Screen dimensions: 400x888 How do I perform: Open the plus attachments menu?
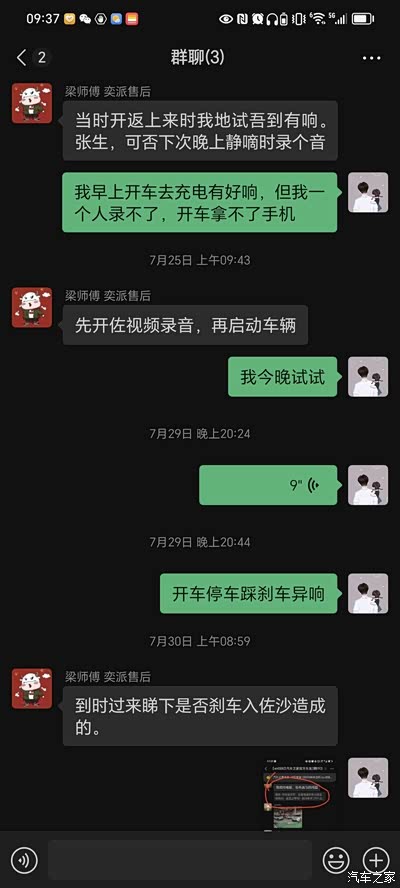click(x=376, y=860)
